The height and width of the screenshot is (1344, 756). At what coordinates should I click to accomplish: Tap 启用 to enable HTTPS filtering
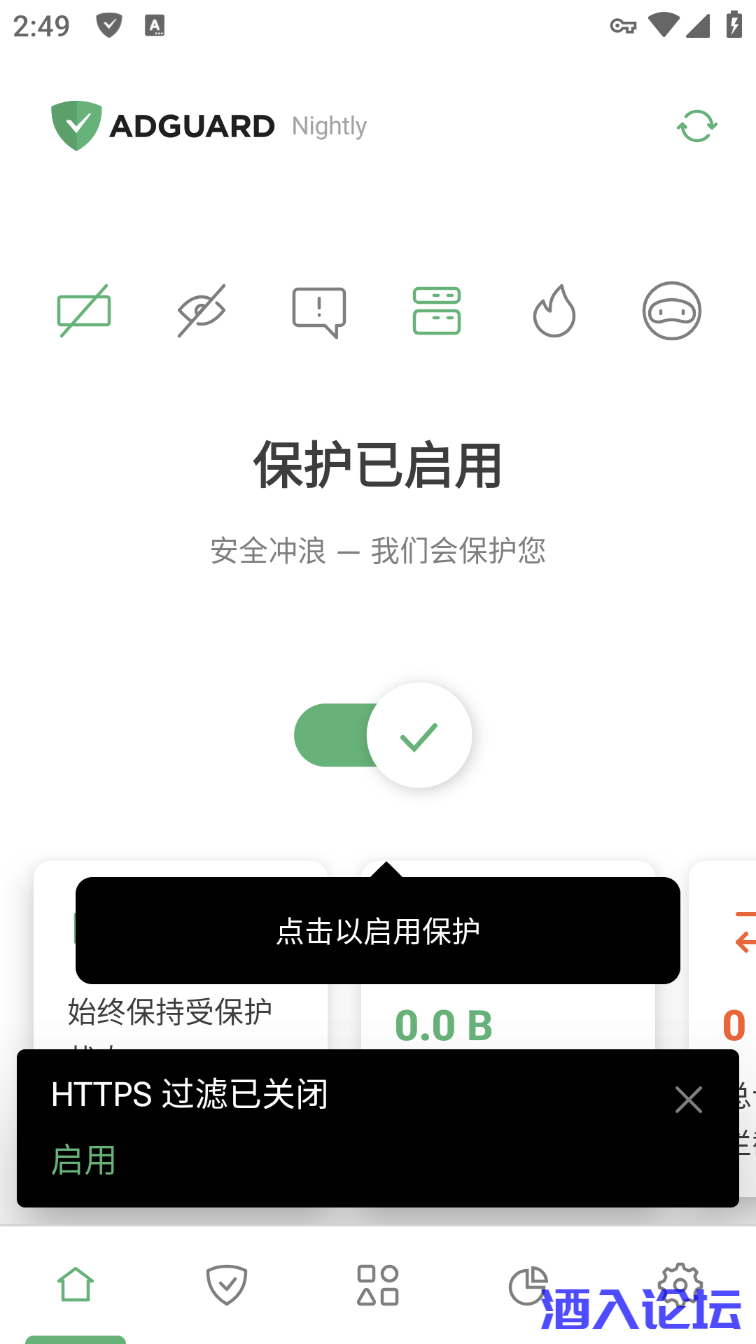[83, 1160]
